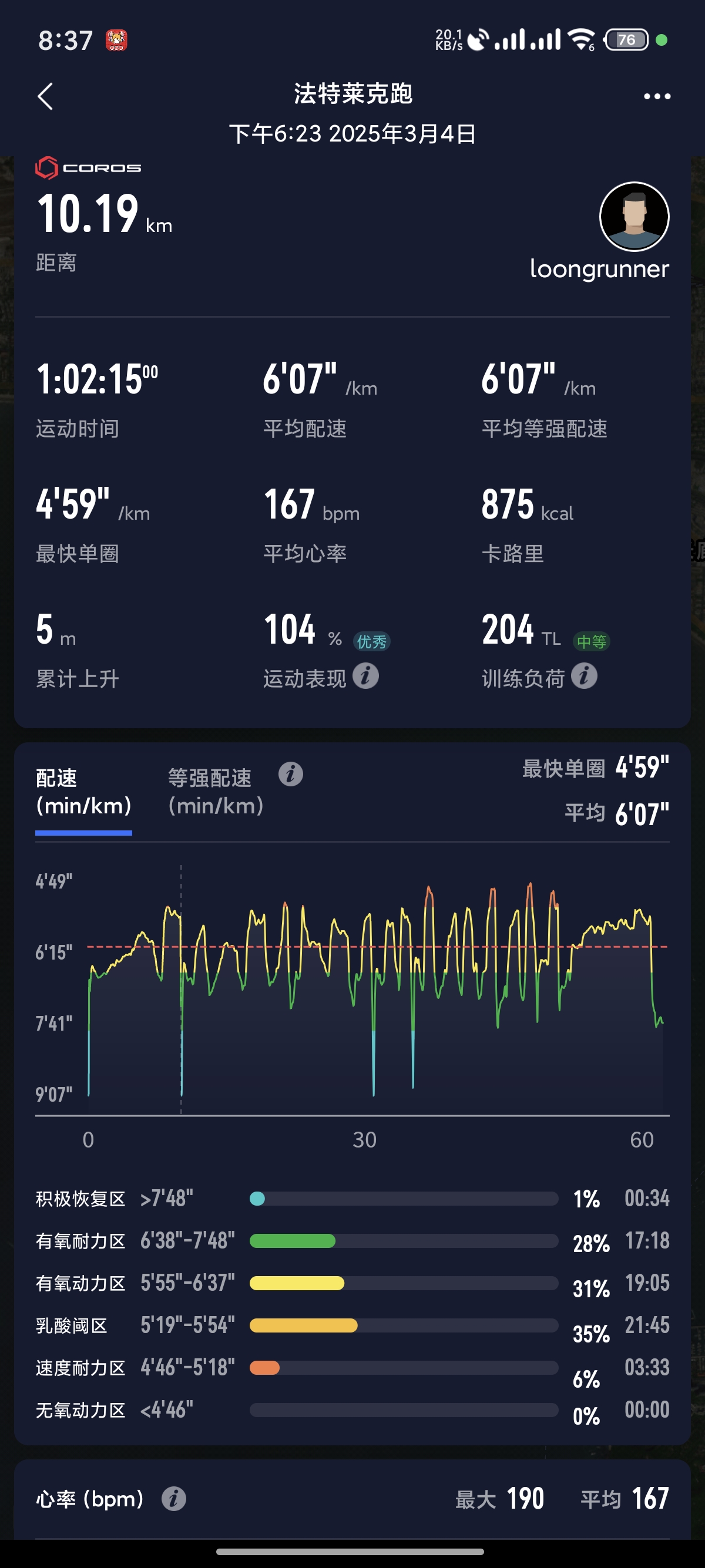Open info icon beside 心率 (bpm)
The width and height of the screenshot is (705, 1568).
pos(173,1498)
